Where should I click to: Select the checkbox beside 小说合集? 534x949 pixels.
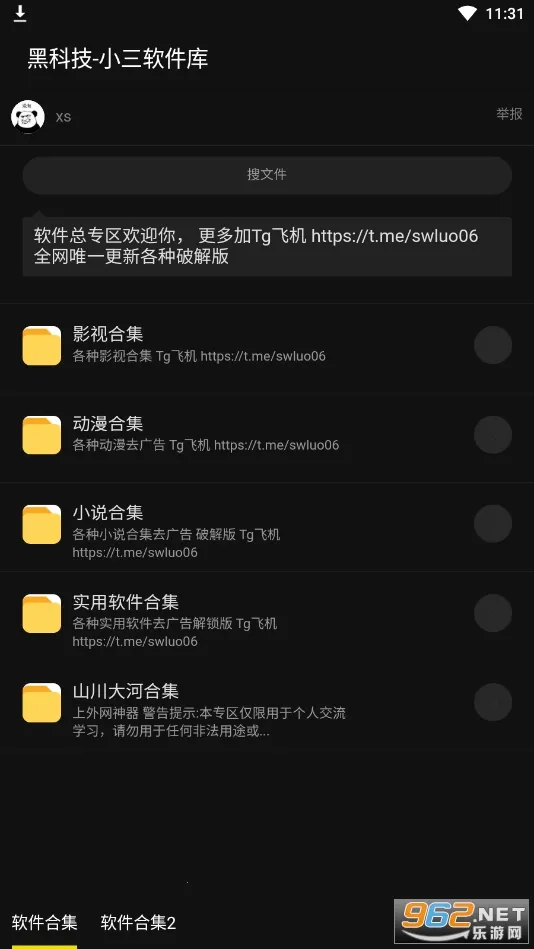[493, 524]
